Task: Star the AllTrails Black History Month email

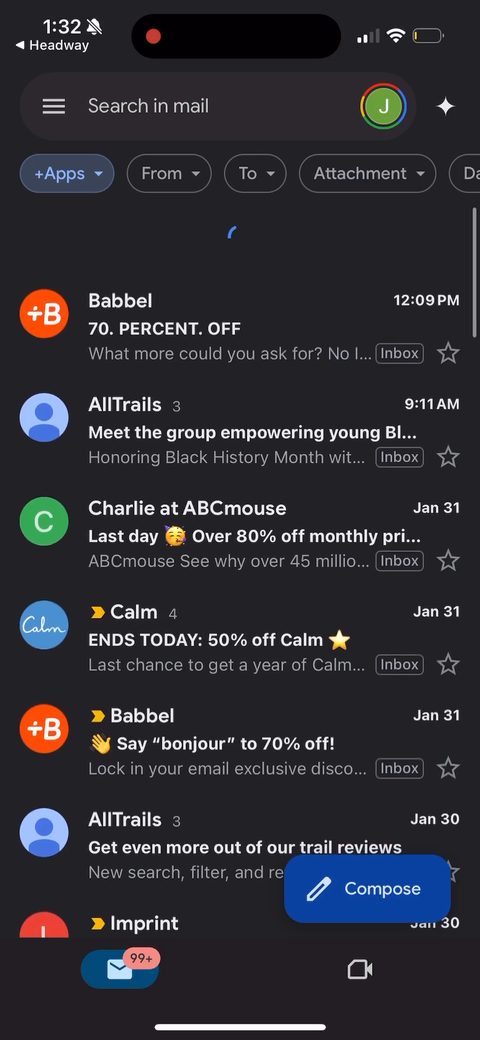Action: (x=448, y=457)
